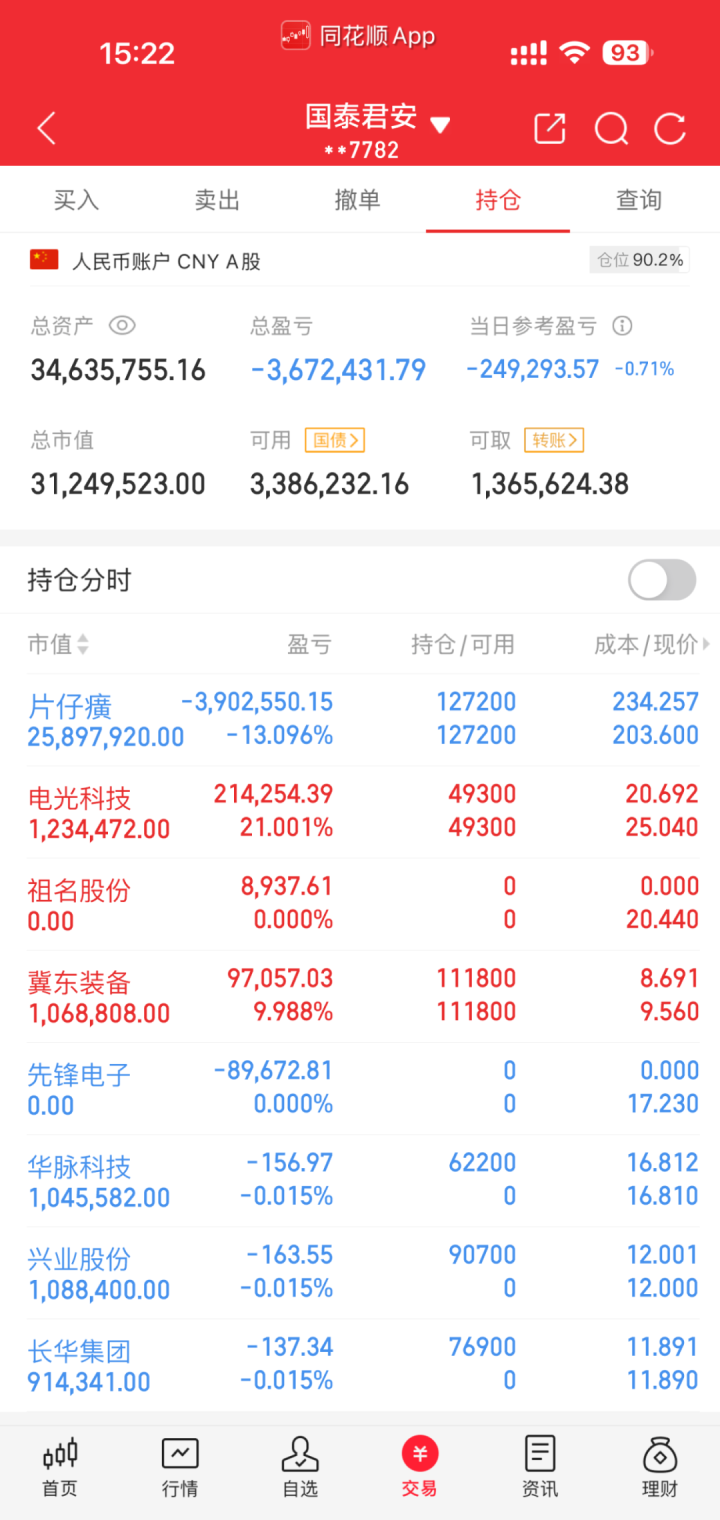Sort holdings by 市值
Screen dimensions: 720x1520
click(58, 645)
